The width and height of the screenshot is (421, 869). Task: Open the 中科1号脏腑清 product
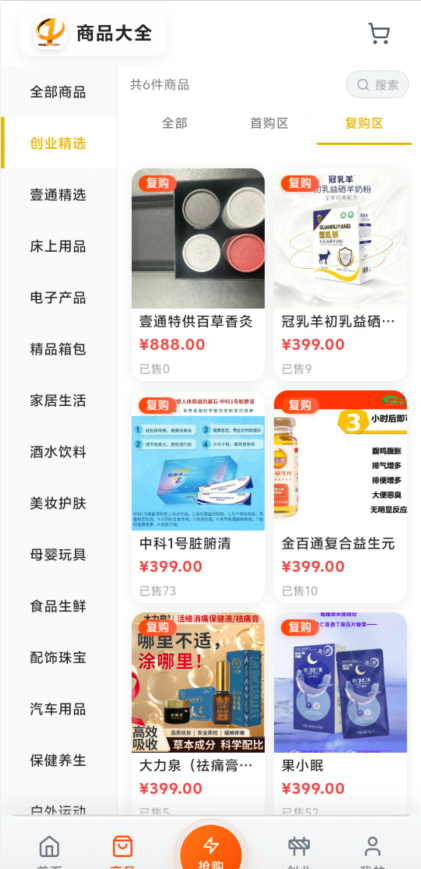pos(198,497)
